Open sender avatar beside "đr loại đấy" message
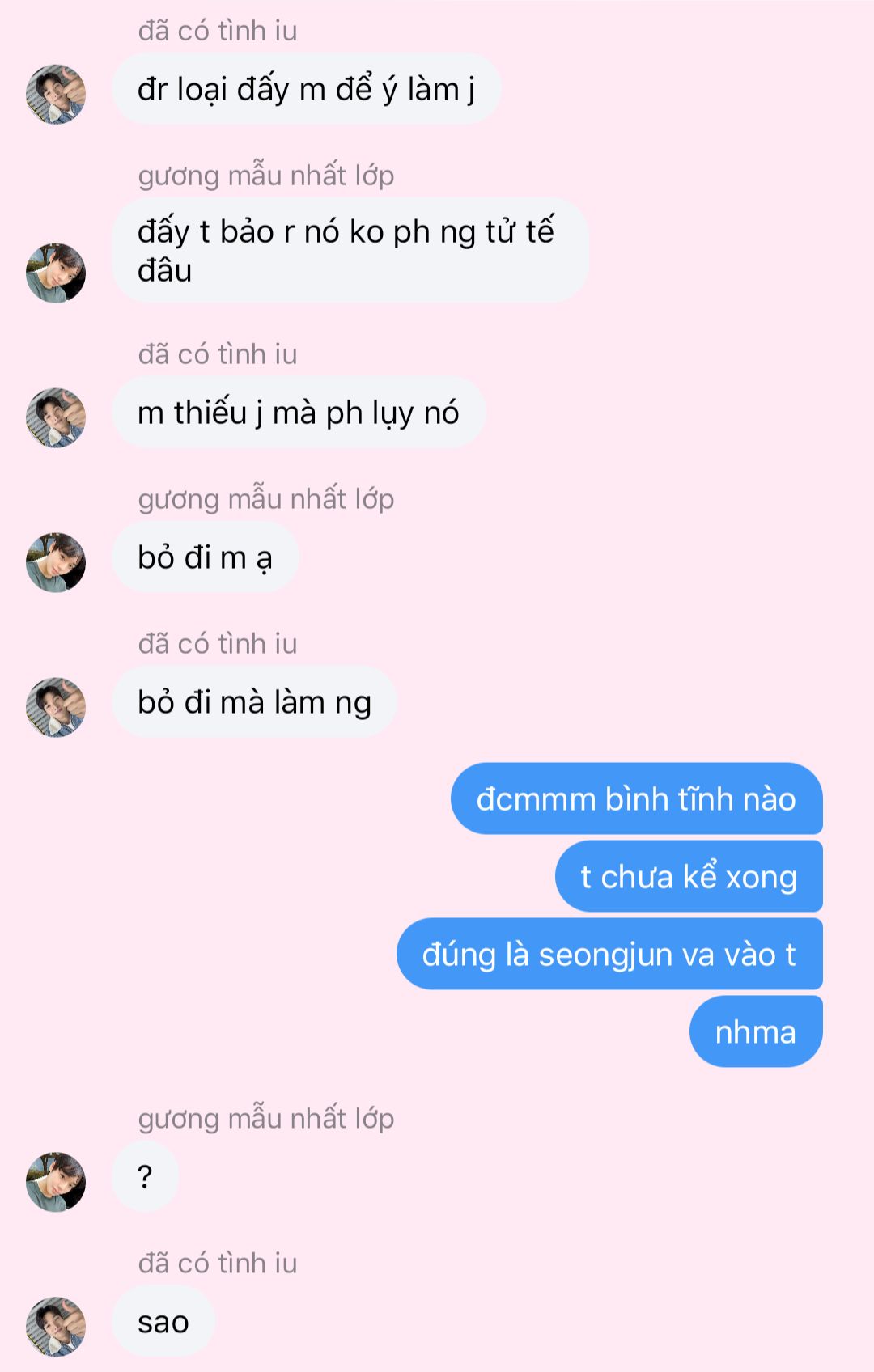Screen dimensions: 874x1372 pyautogui.click(x=56, y=94)
